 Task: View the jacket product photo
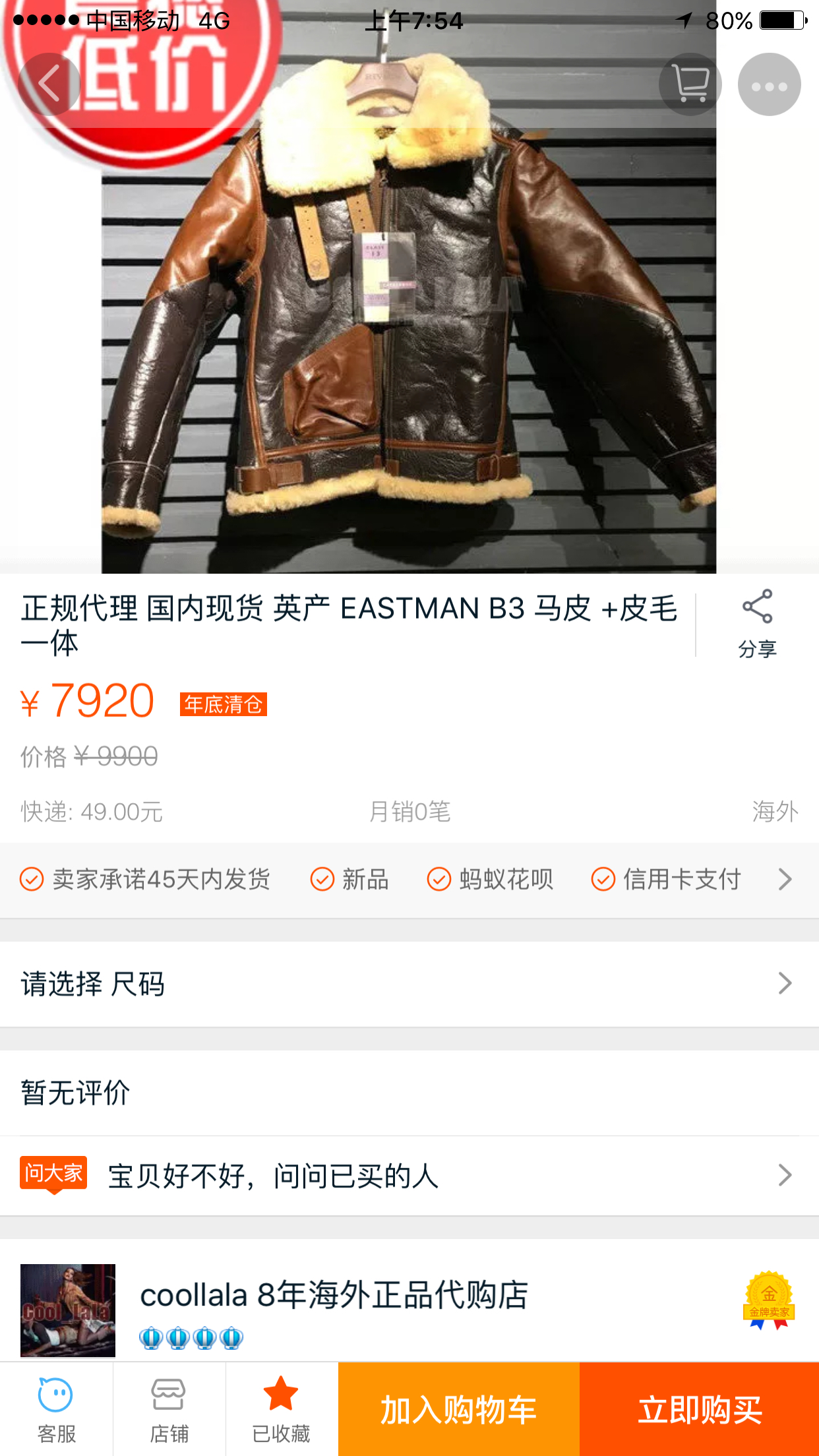tap(409, 330)
